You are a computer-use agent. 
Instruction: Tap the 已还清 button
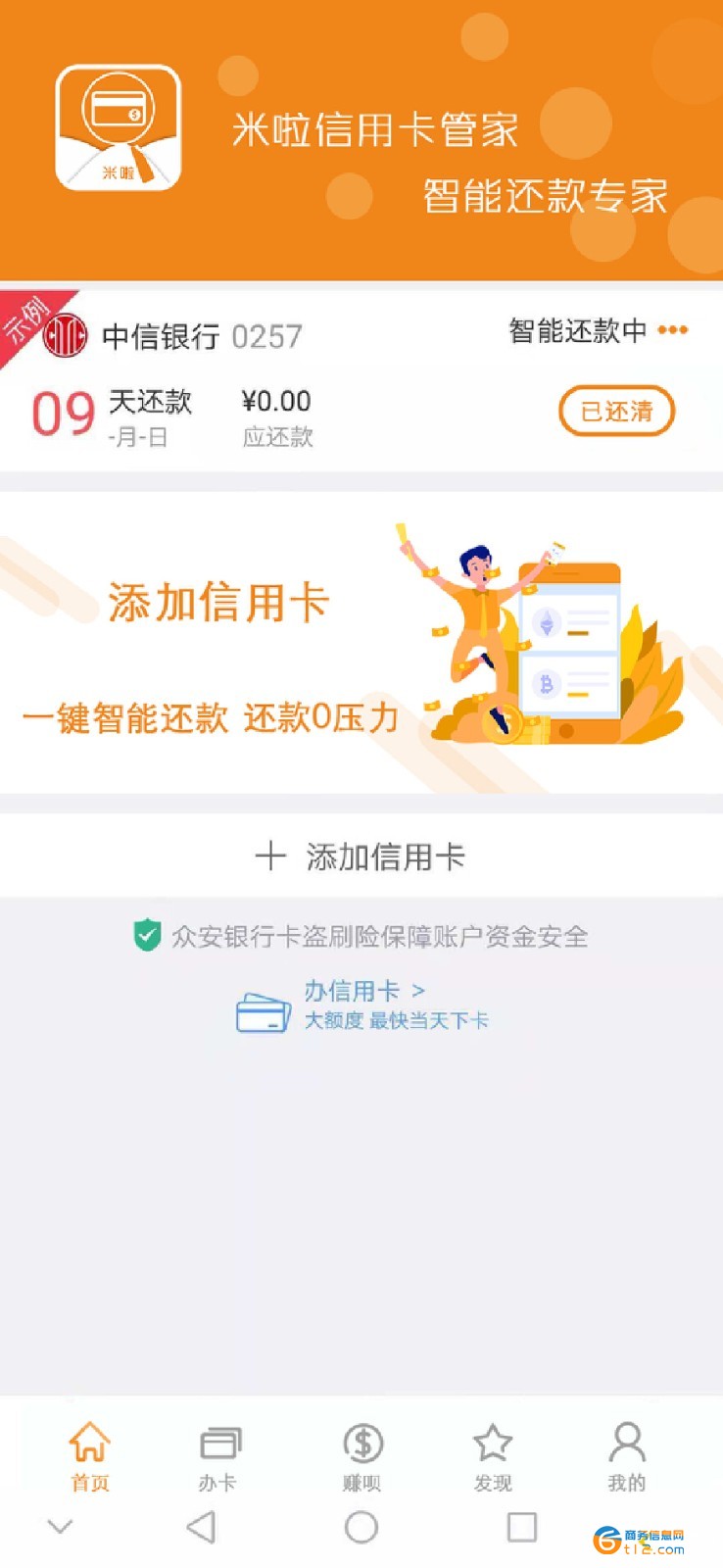616,411
